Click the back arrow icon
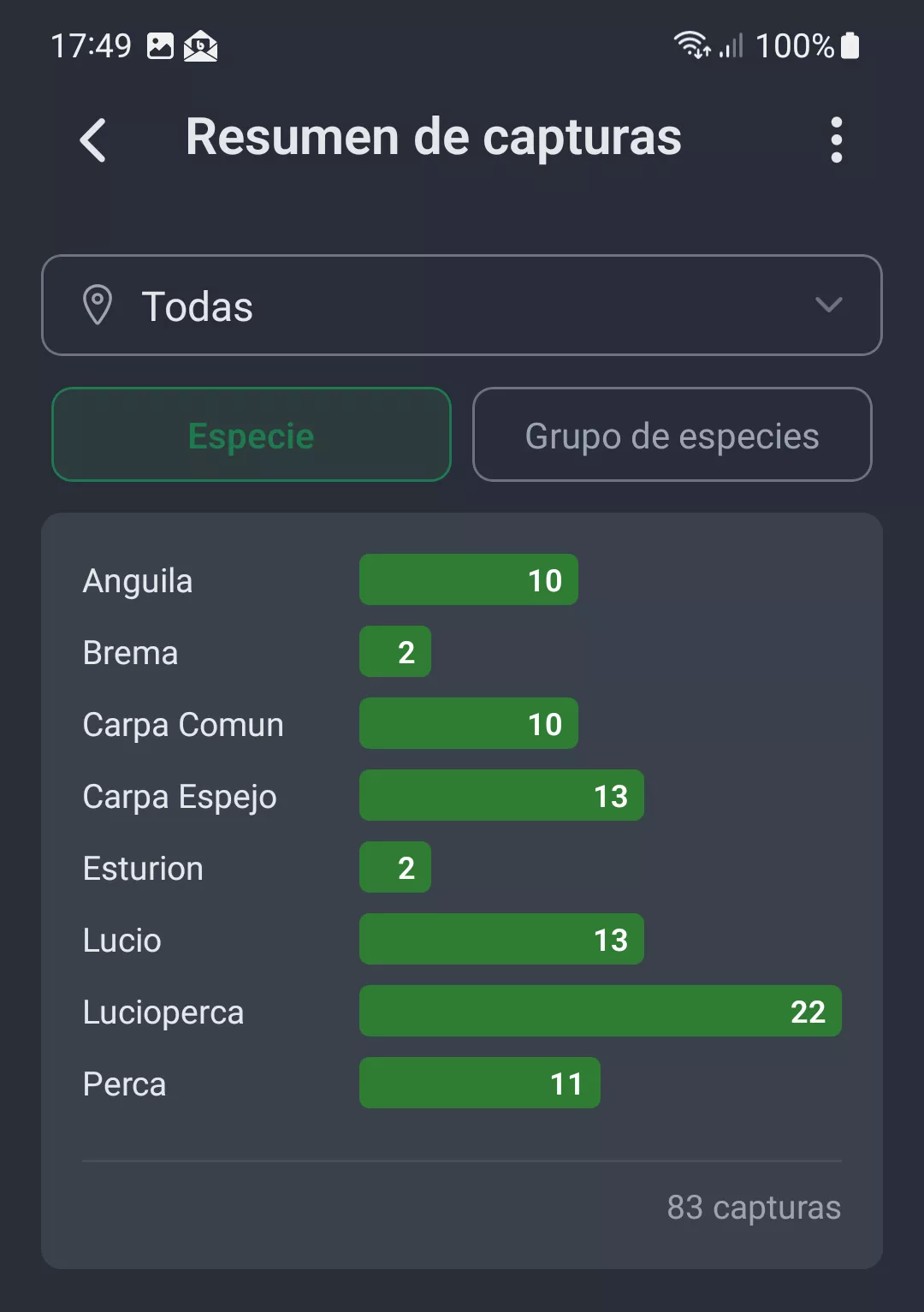 click(94, 140)
